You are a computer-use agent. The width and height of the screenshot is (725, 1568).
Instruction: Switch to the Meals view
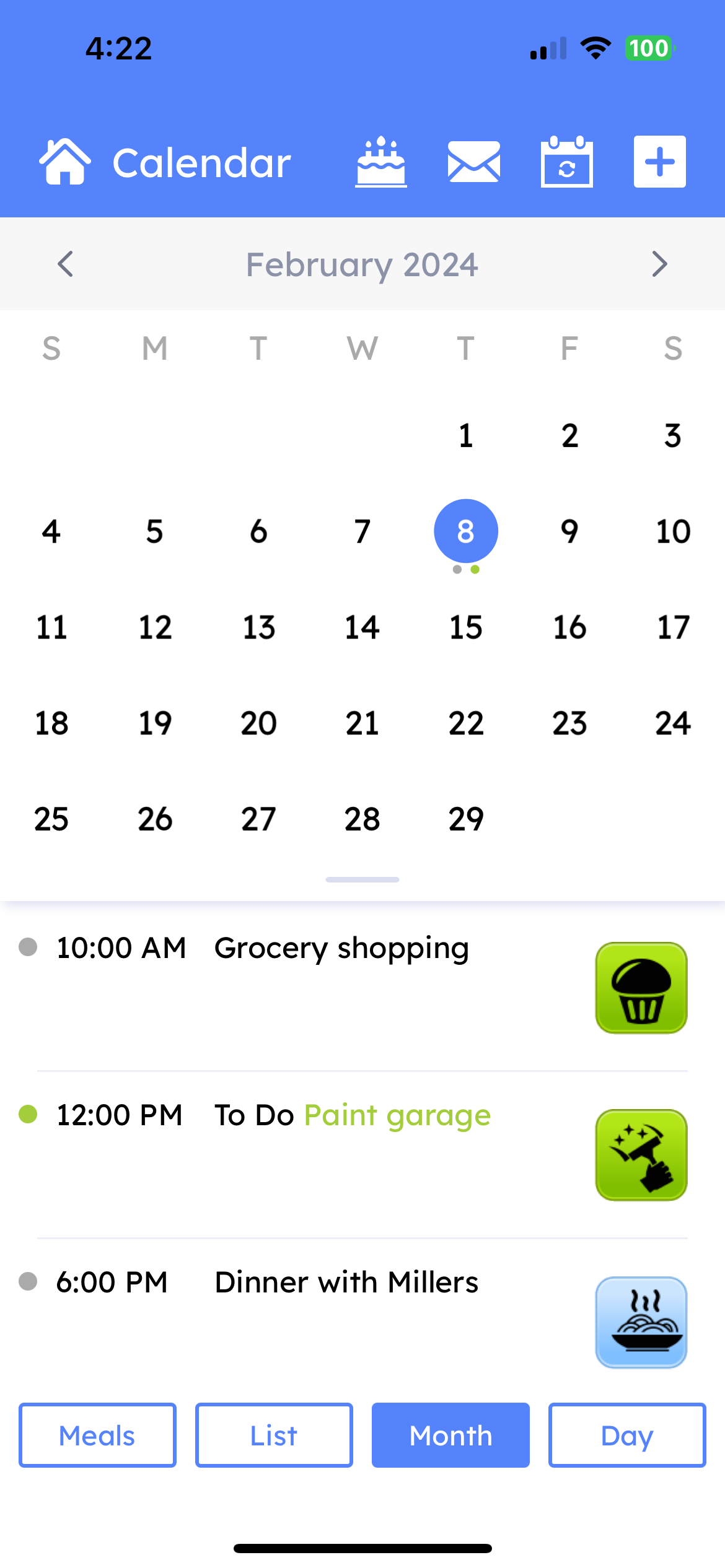(x=97, y=1435)
